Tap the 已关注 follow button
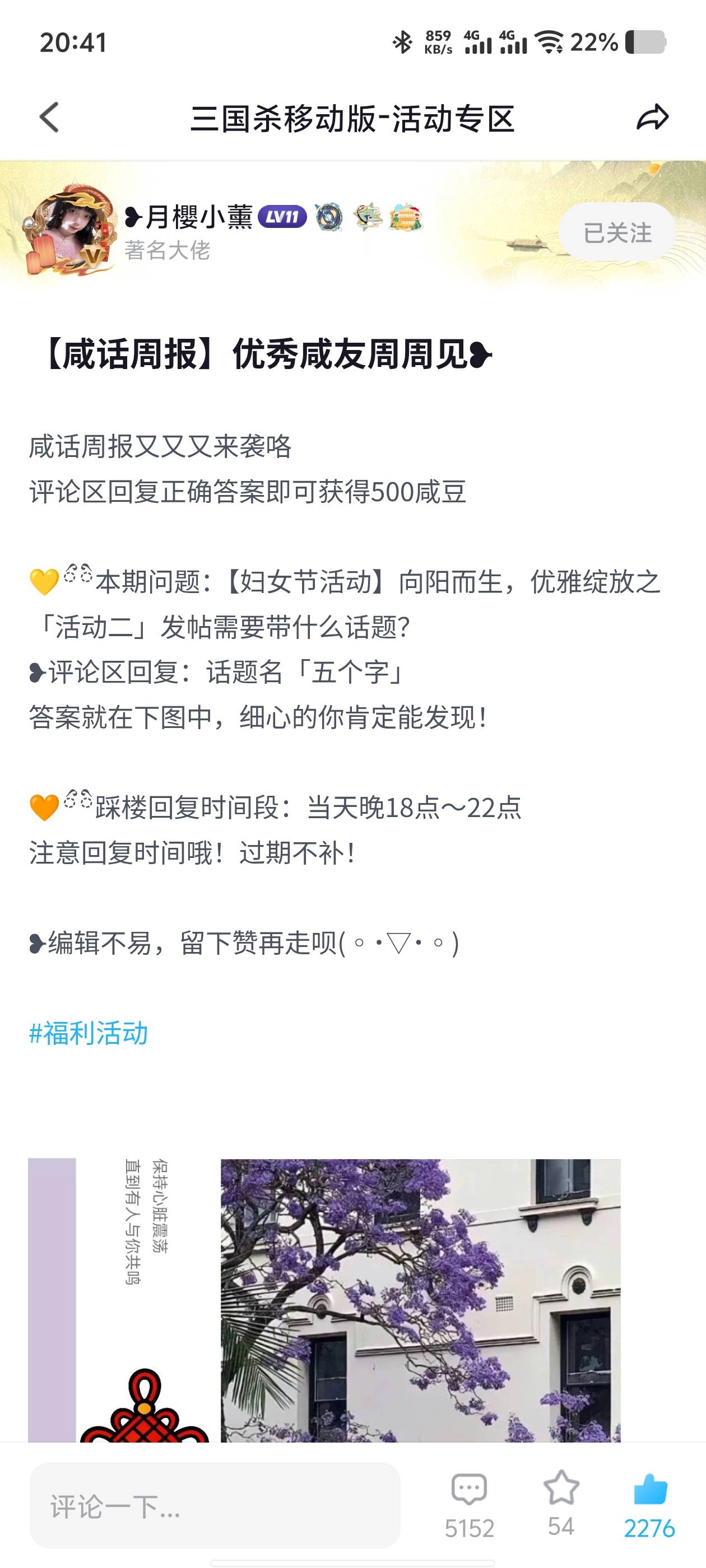The width and height of the screenshot is (706, 1568). (616, 232)
